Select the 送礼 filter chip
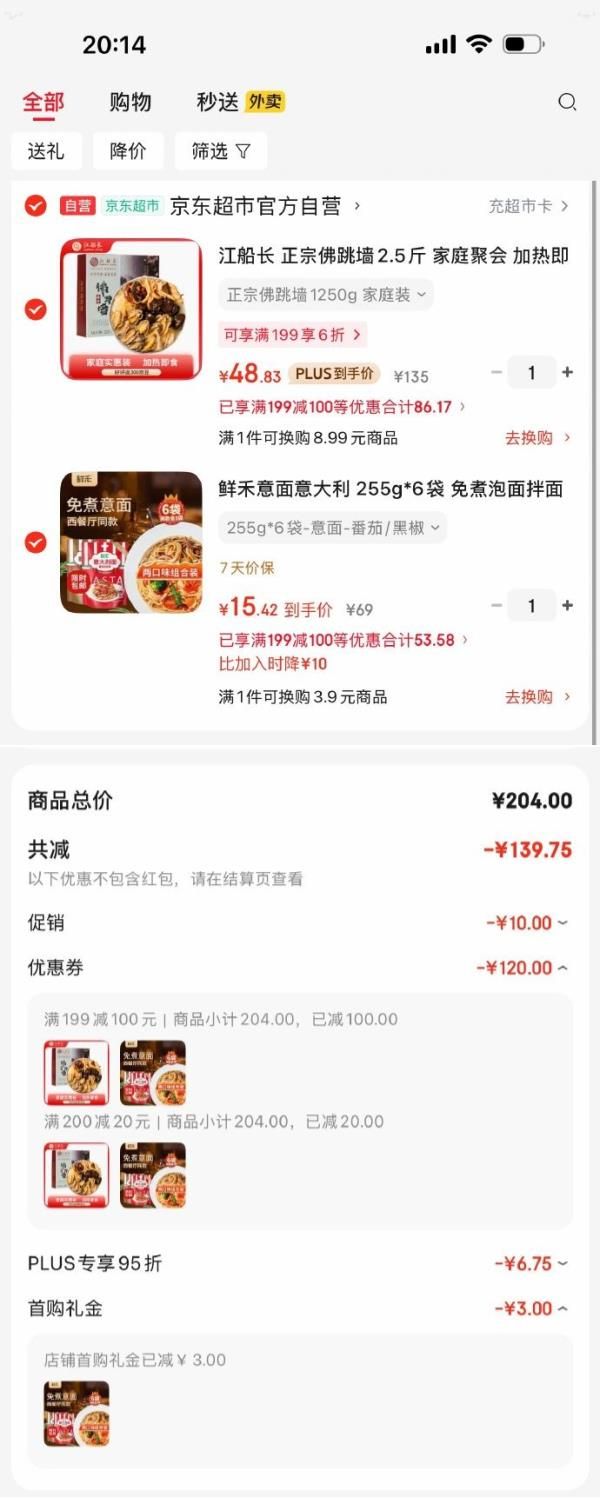 click(46, 151)
